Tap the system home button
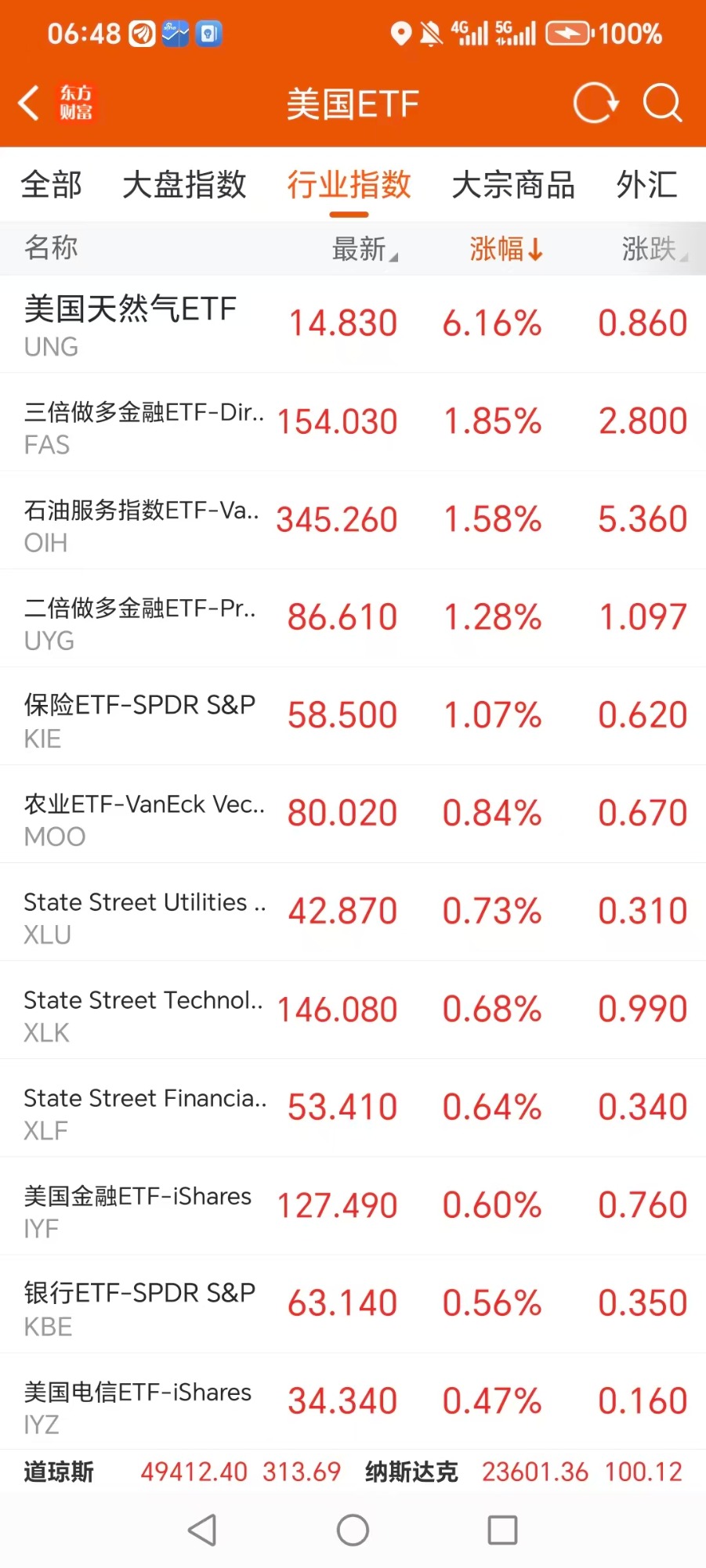The image size is (706, 1568). coord(353,1530)
